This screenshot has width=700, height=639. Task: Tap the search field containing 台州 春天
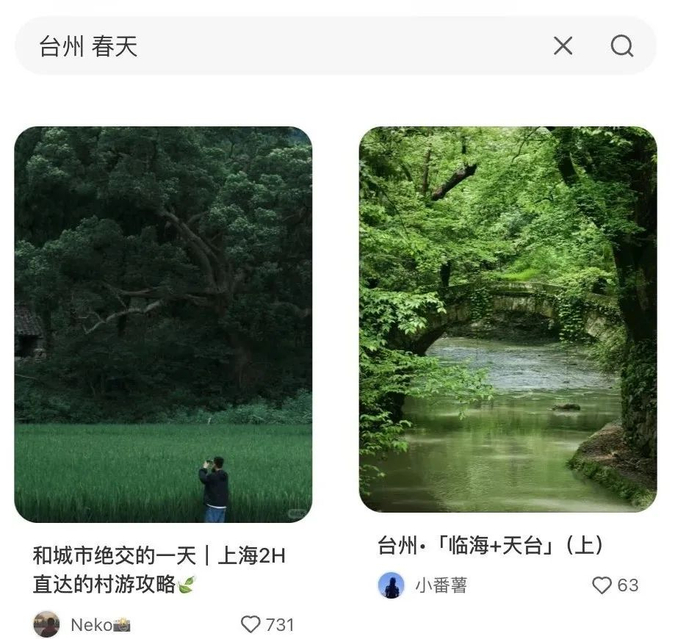280,46
